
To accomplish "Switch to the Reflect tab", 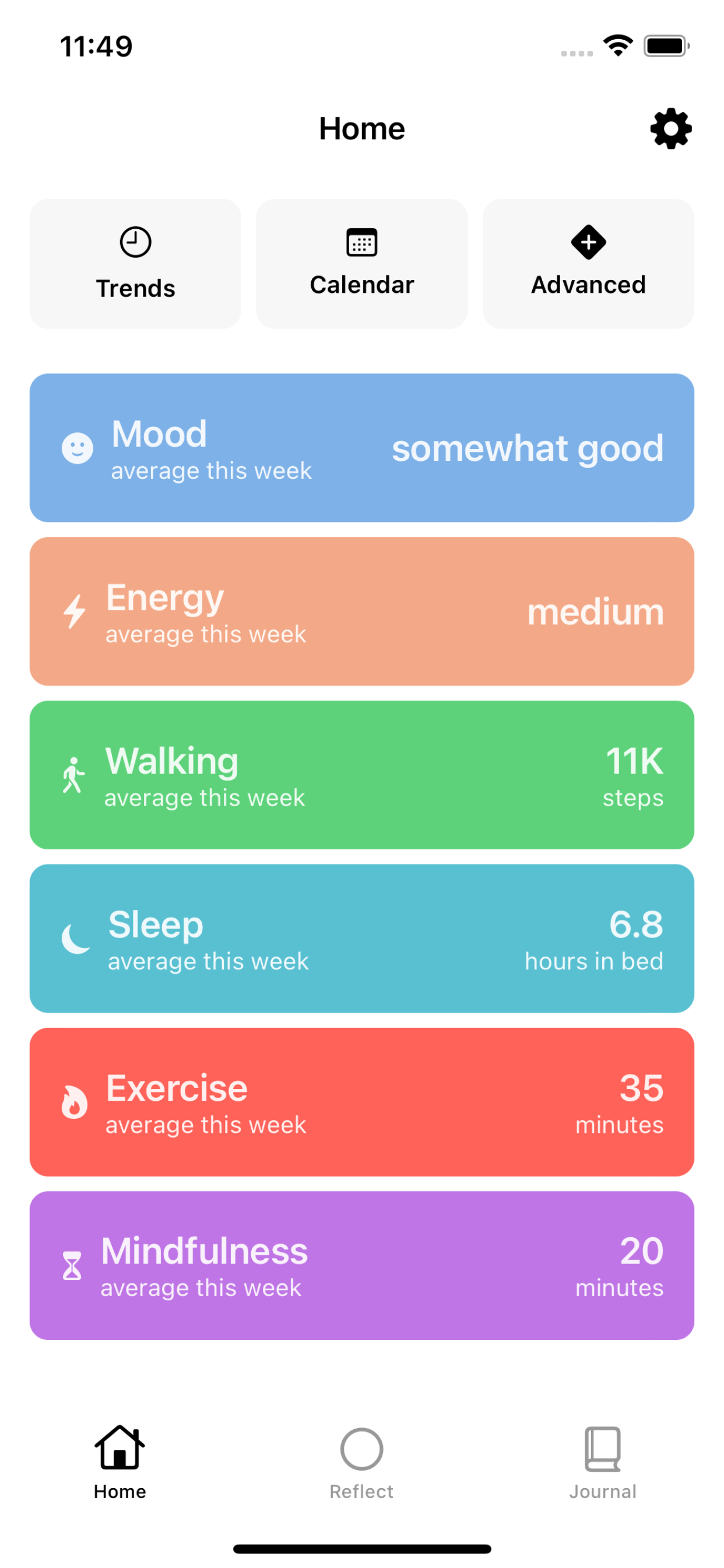I will point(361,1462).
